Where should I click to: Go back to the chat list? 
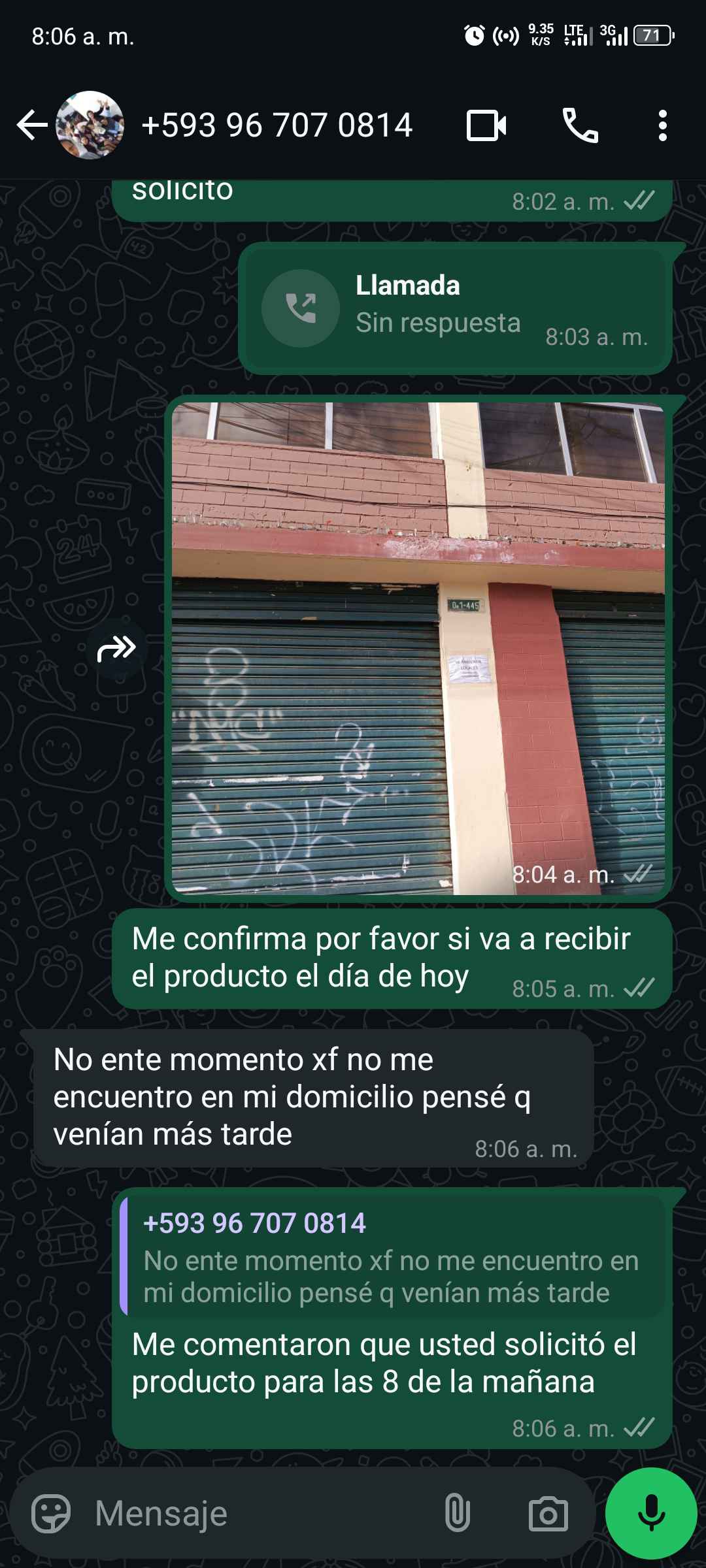click(x=31, y=125)
